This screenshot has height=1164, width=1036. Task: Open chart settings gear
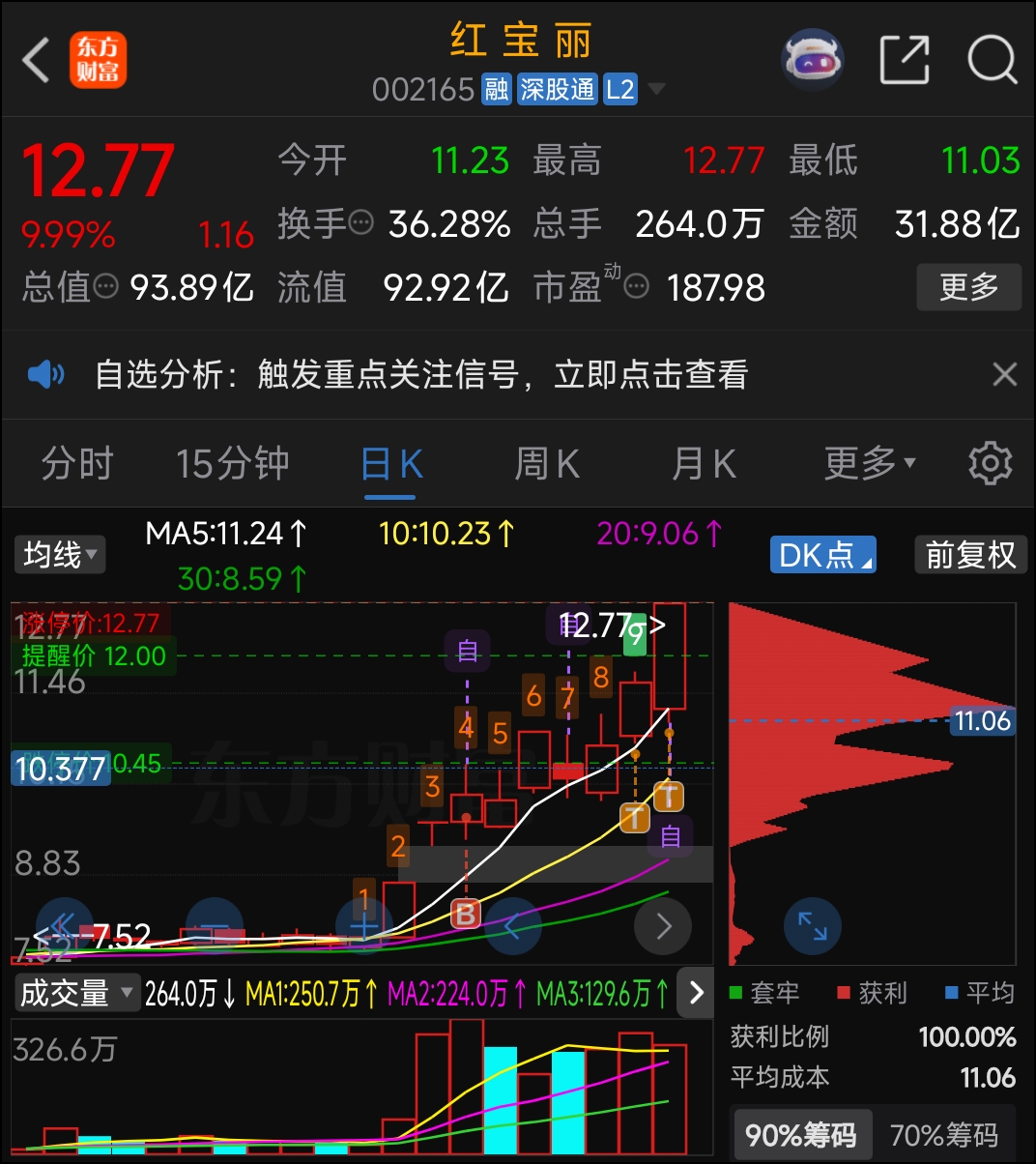pyautogui.click(x=991, y=464)
